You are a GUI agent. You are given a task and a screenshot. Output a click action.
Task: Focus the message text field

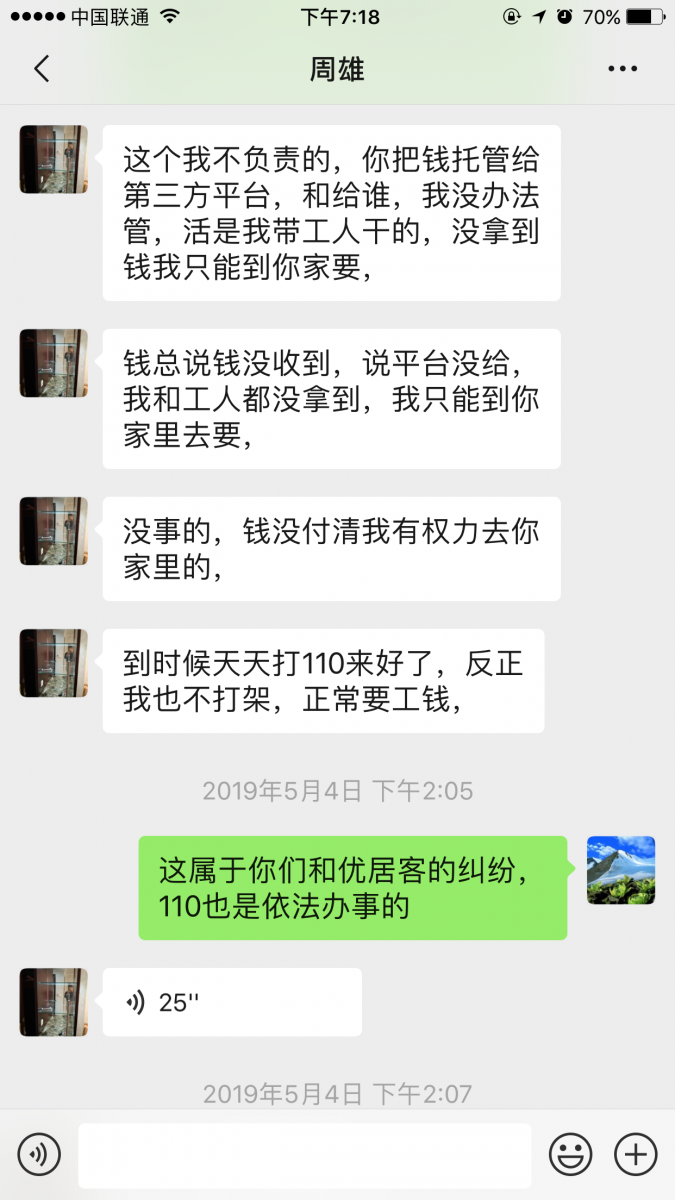[304, 1155]
